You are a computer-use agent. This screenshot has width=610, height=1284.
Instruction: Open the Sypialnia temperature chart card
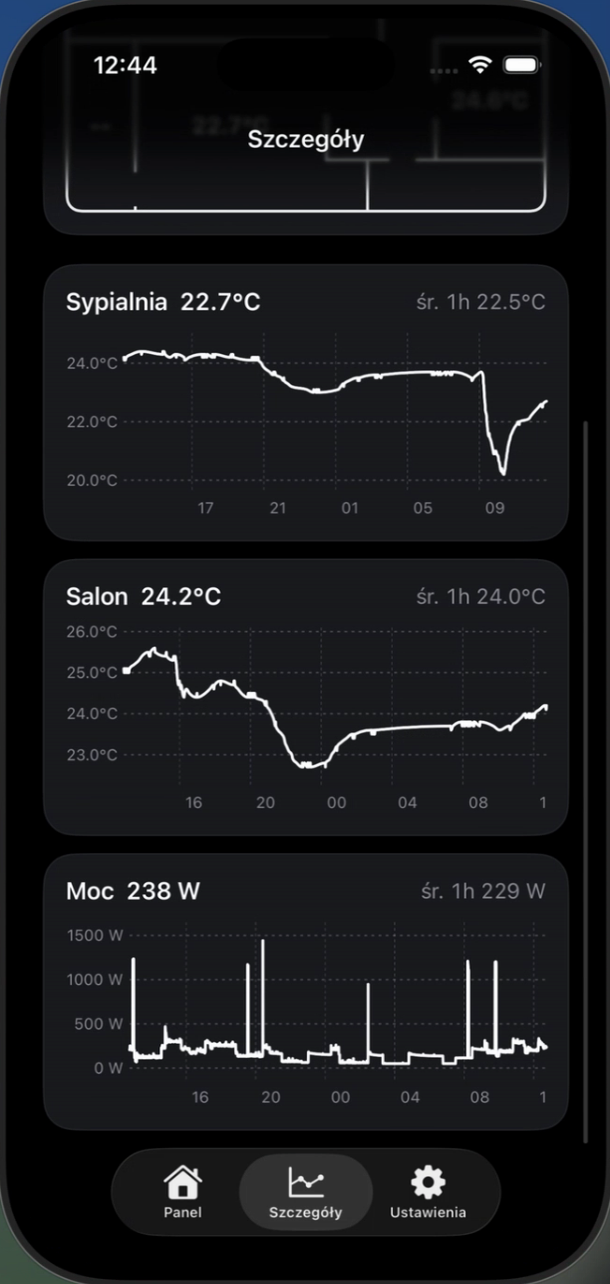click(305, 403)
